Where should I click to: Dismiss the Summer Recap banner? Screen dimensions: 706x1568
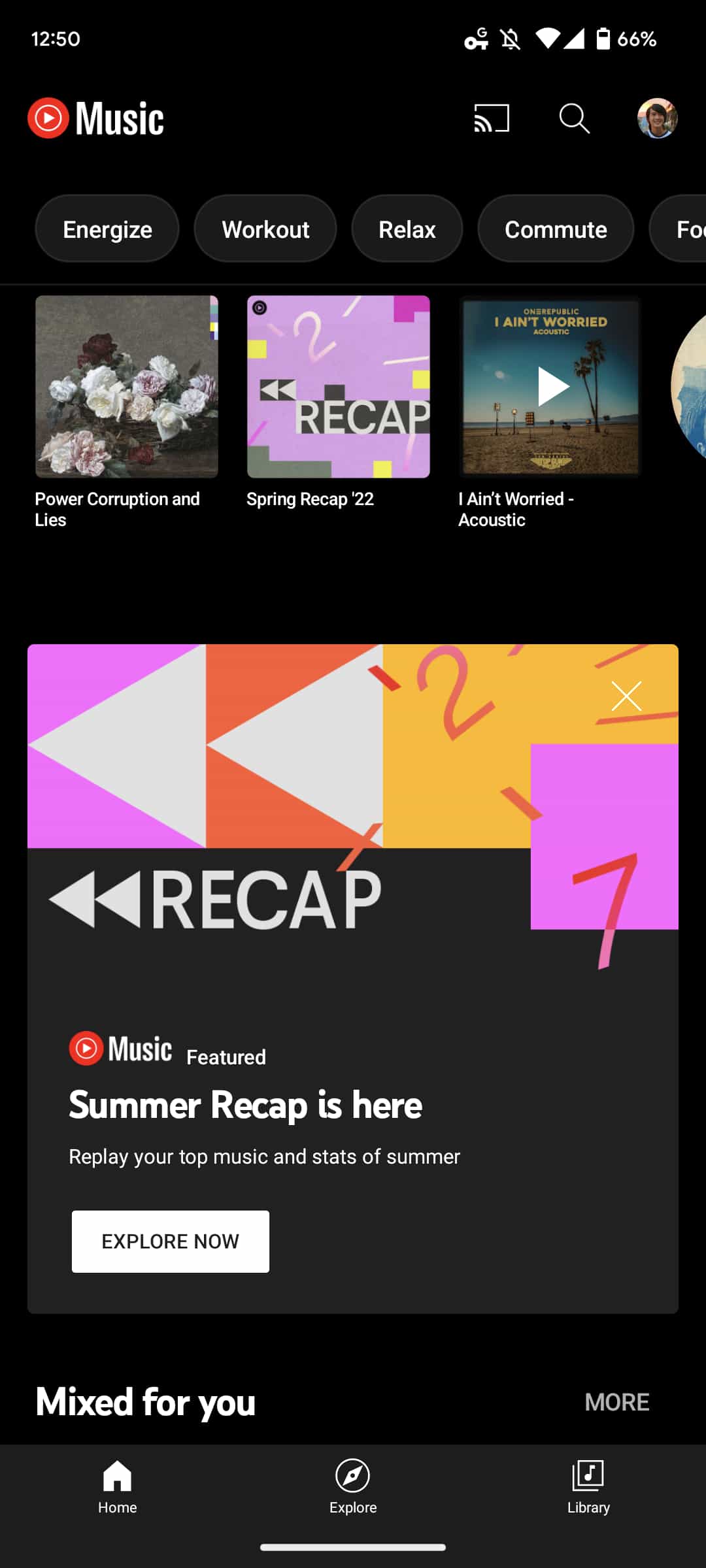click(626, 696)
